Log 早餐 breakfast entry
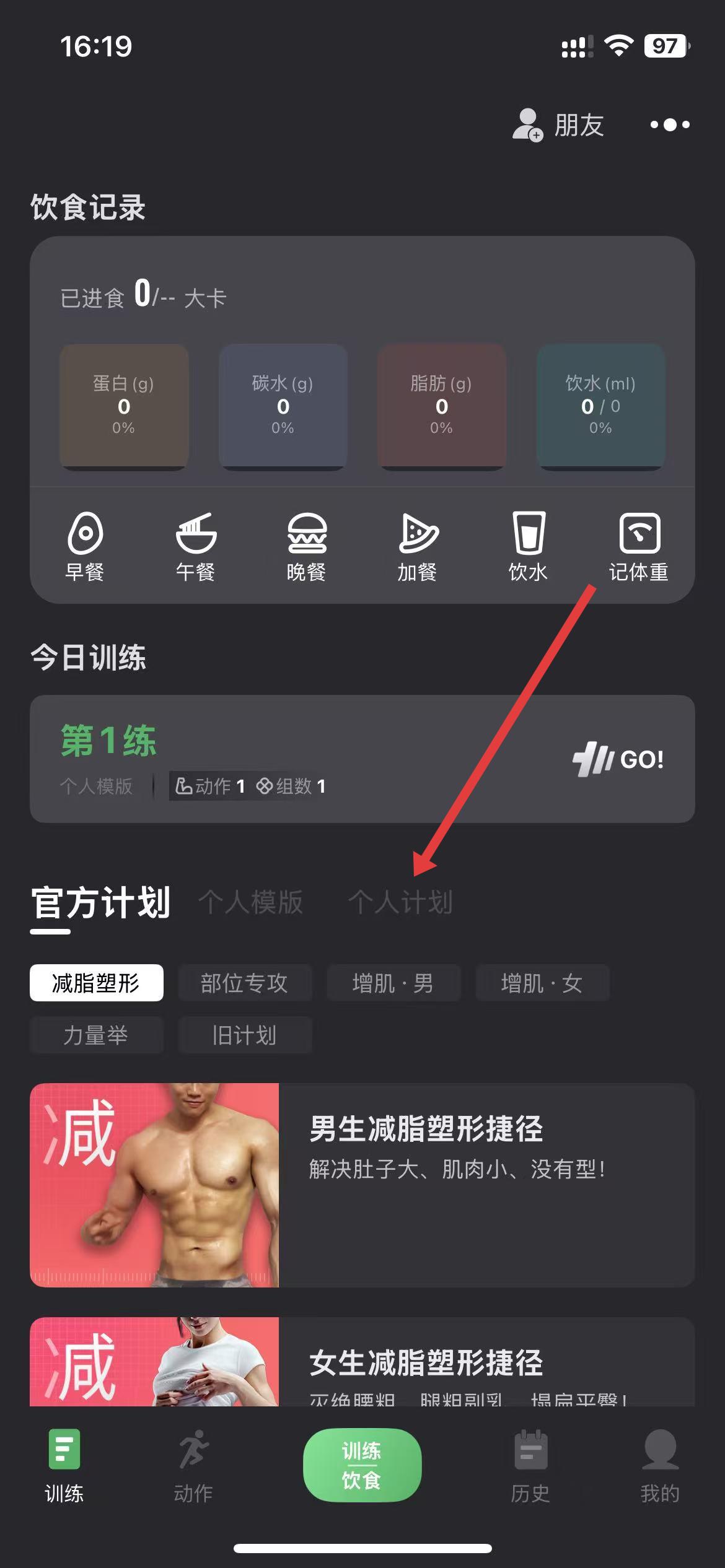The width and height of the screenshot is (725, 1568). tap(85, 546)
